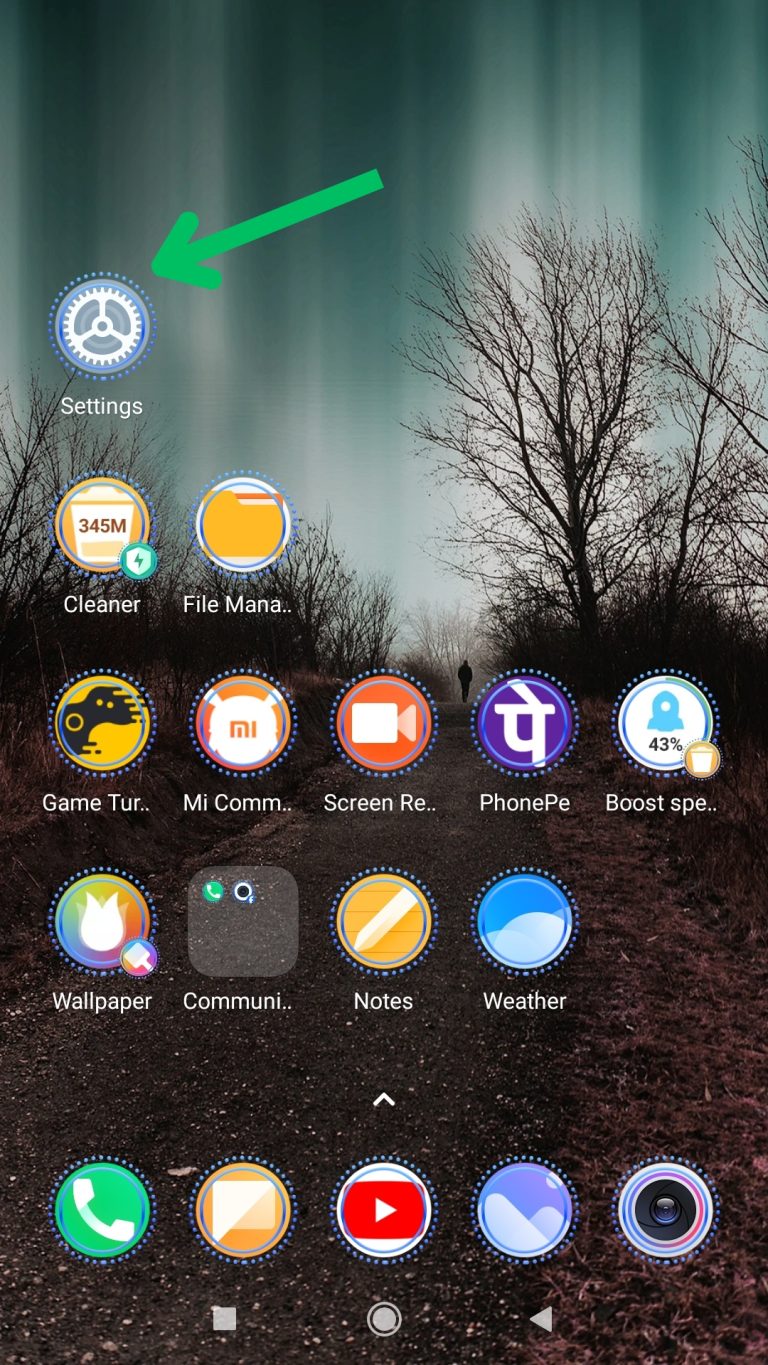
Task: Launch the Cleaner app showing 345M
Action: 101,523
